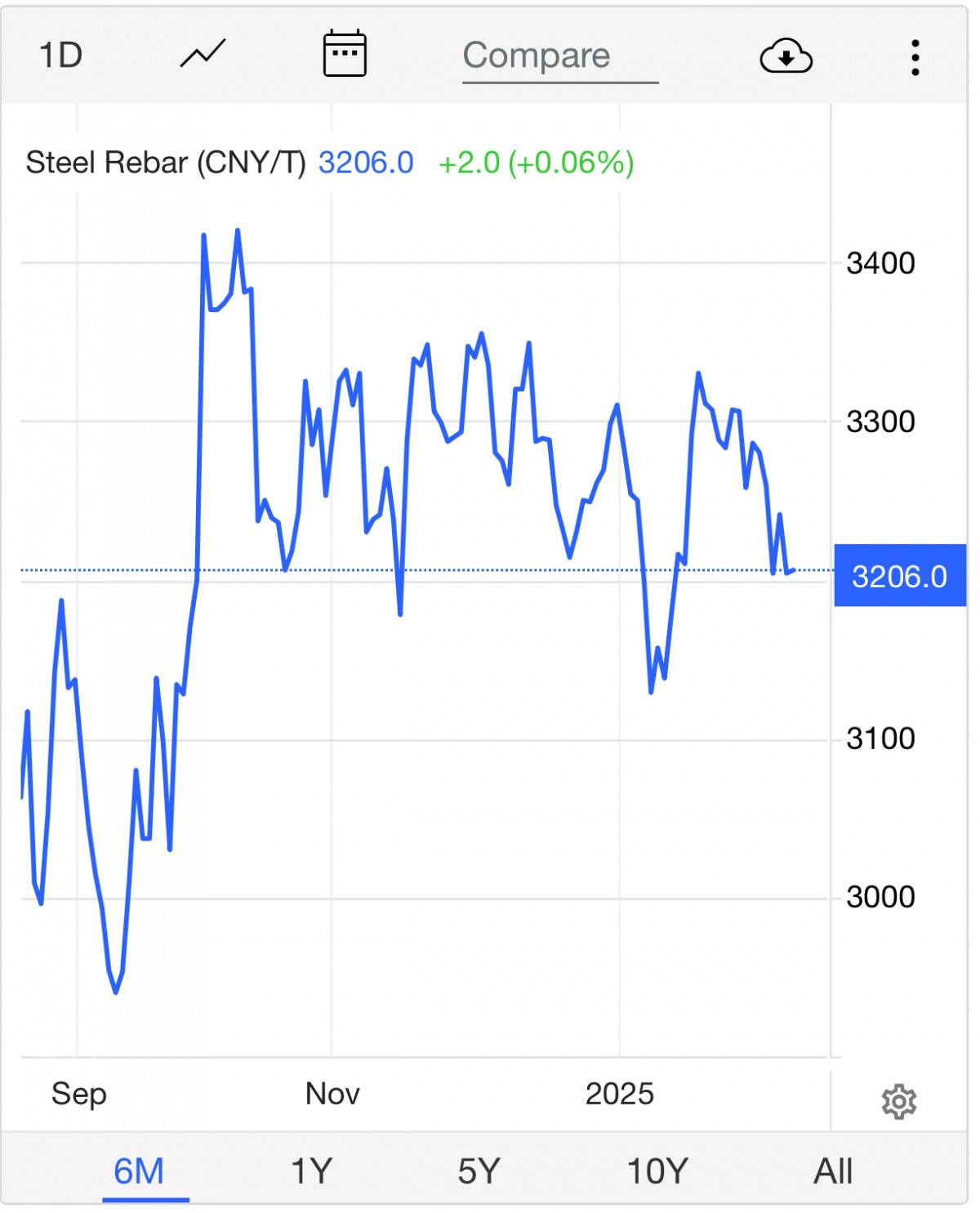This screenshot has height=1213, width=980.
Task: Tap the Compare input field
Action: pyautogui.click(x=559, y=56)
